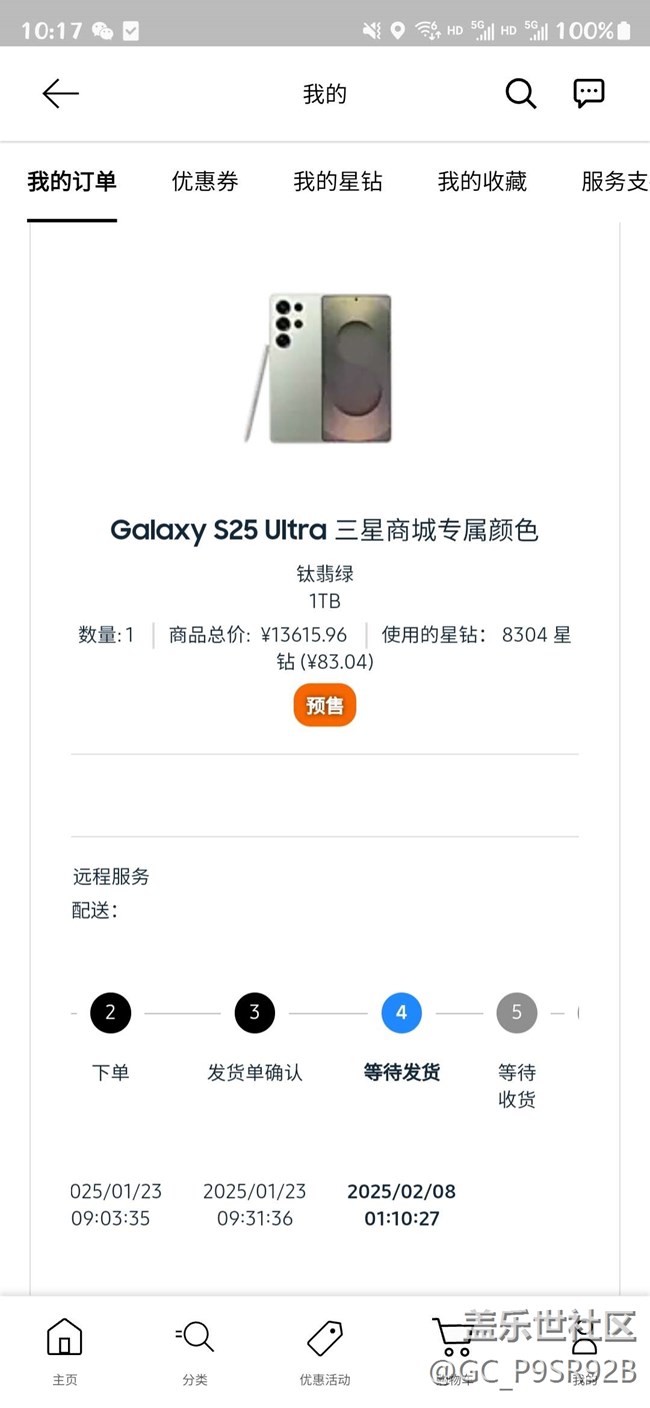Viewport: 650px width, 1408px height.
Task: Go to the 主页 home tab
Action: pos(65,1351)
